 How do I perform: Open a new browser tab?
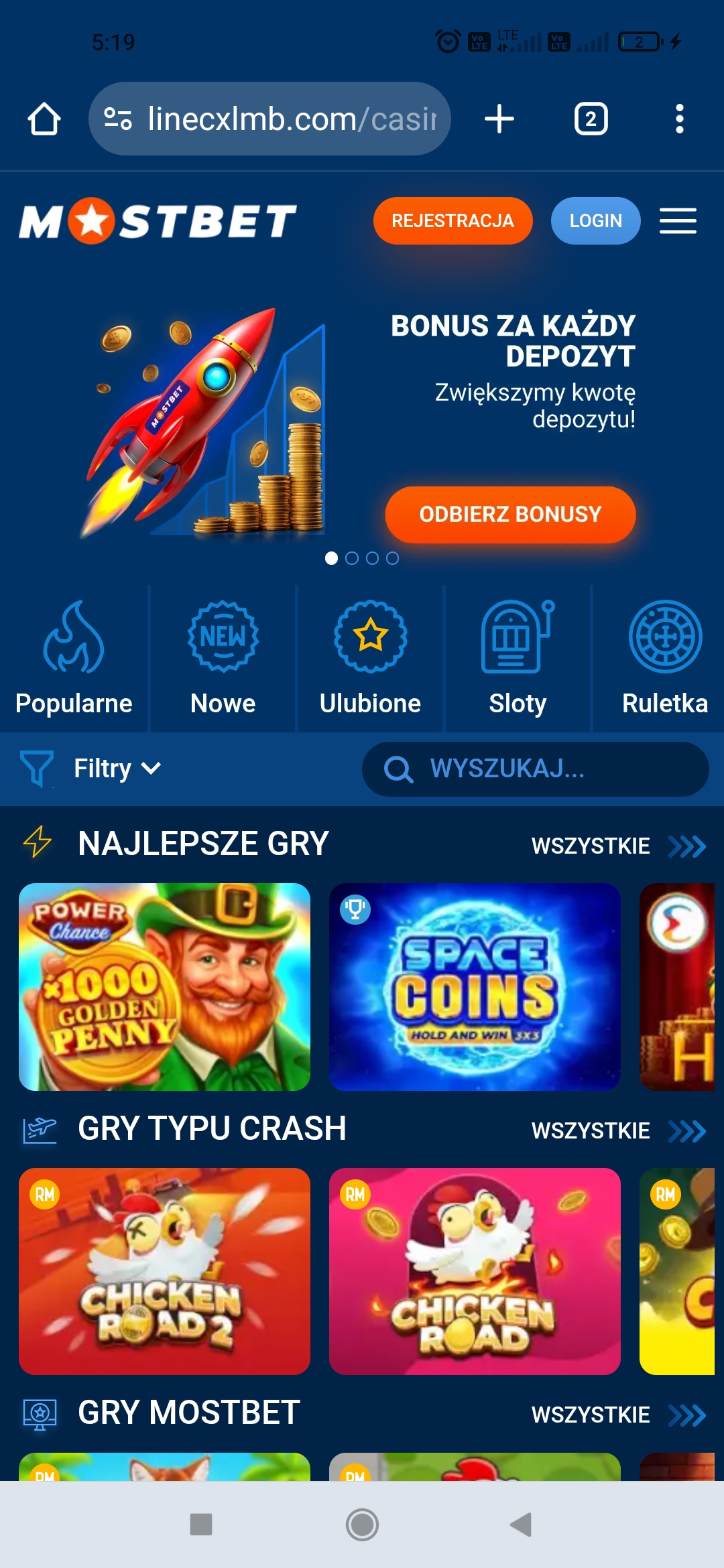point(499,119)
